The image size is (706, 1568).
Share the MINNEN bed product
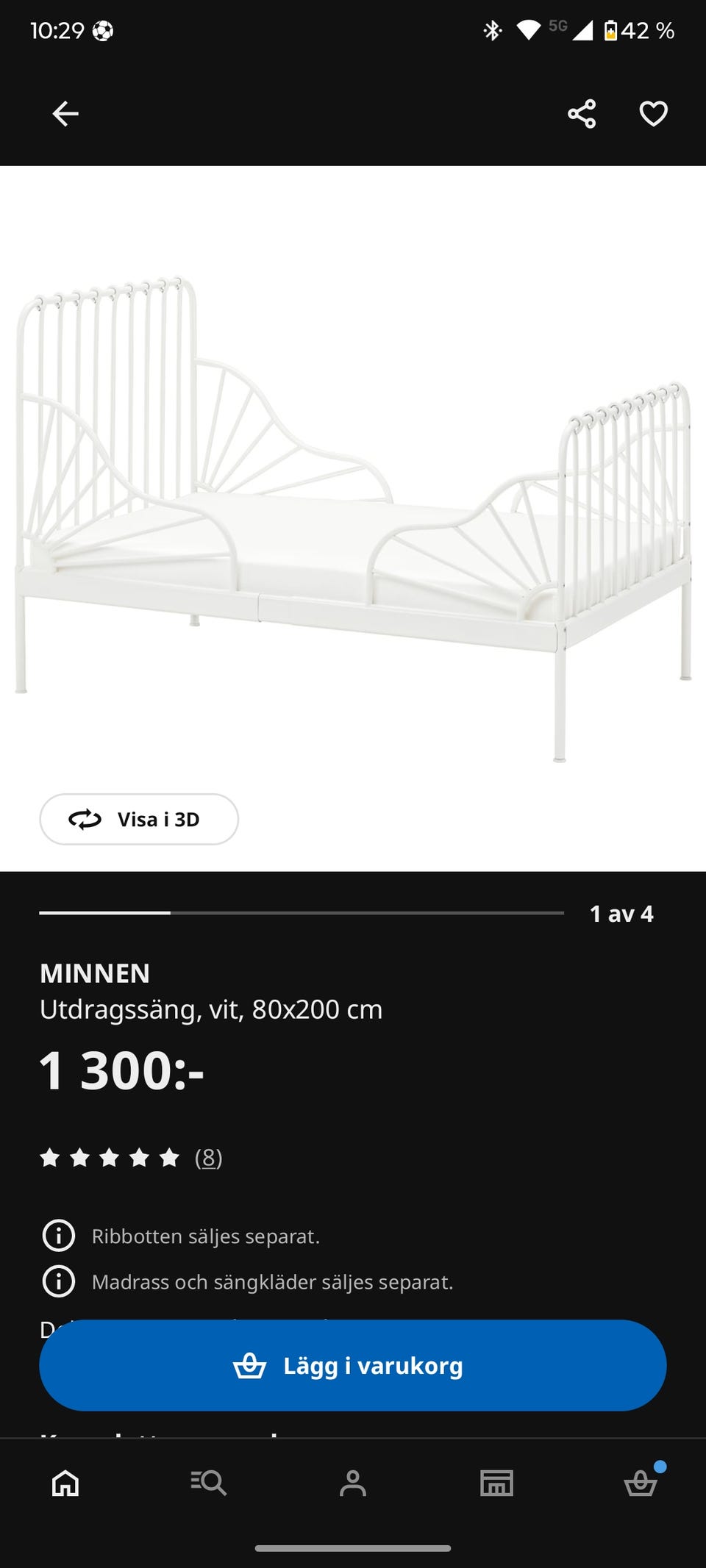coord(582,114)
